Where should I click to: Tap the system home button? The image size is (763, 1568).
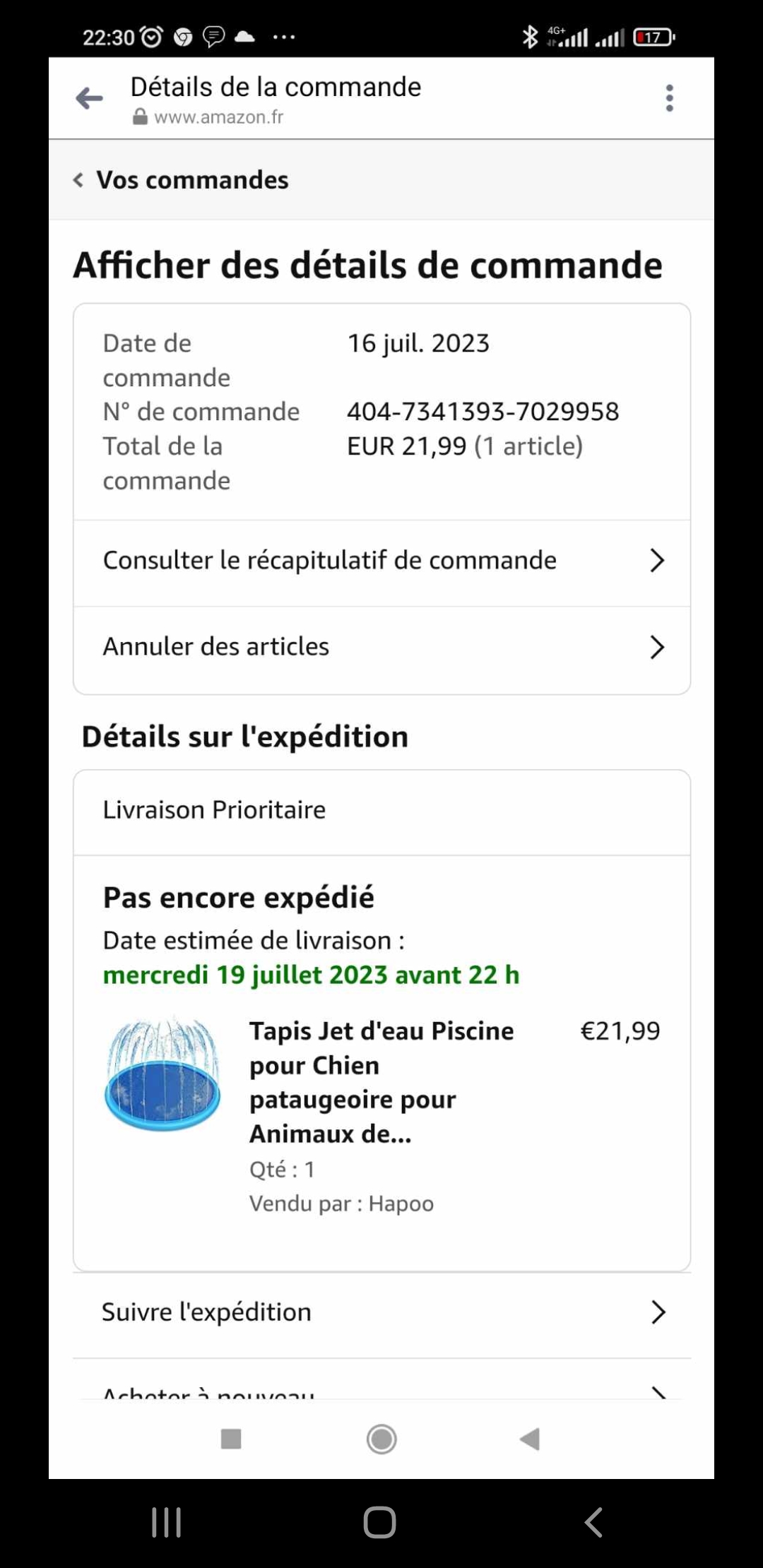[x=380, y=1522]
